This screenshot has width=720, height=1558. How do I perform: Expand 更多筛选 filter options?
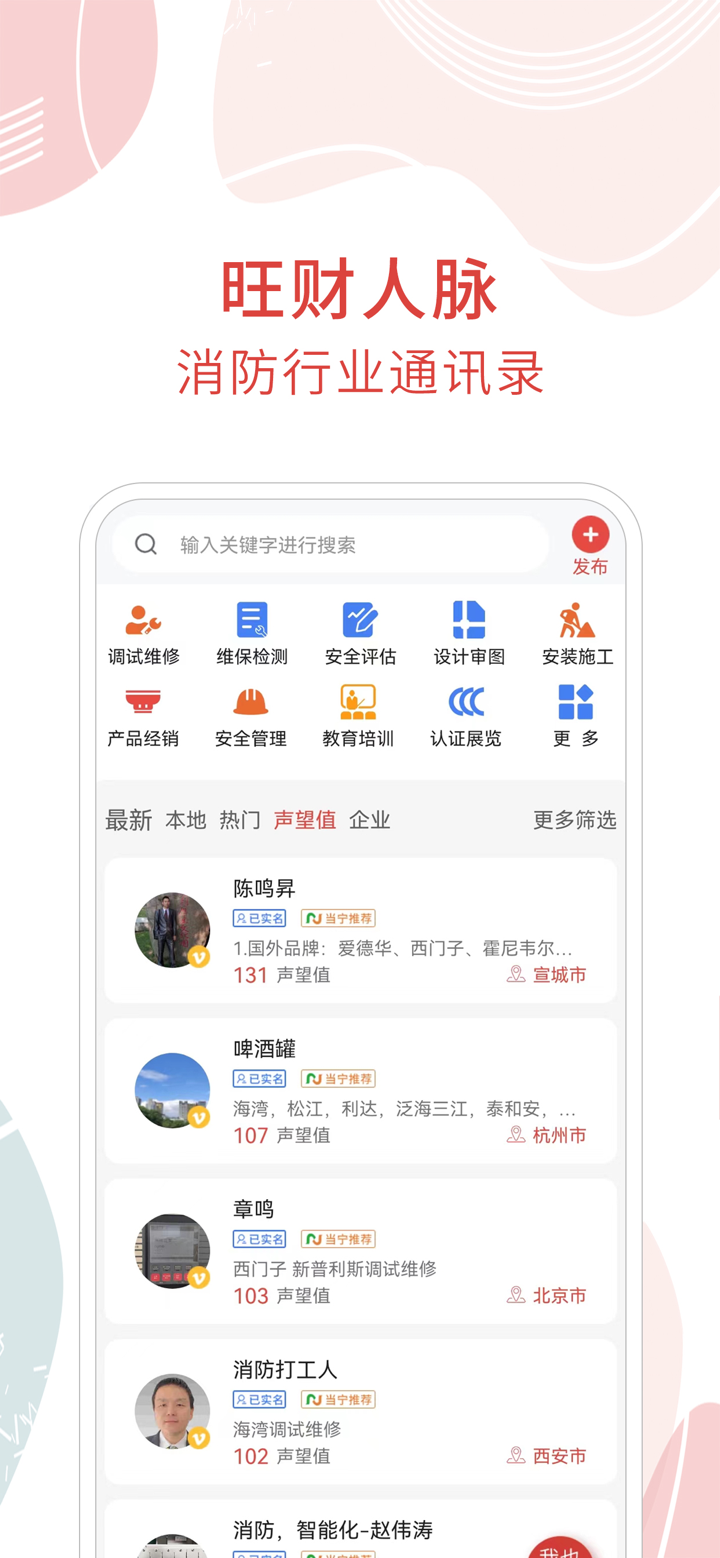(x=574, y=820)
